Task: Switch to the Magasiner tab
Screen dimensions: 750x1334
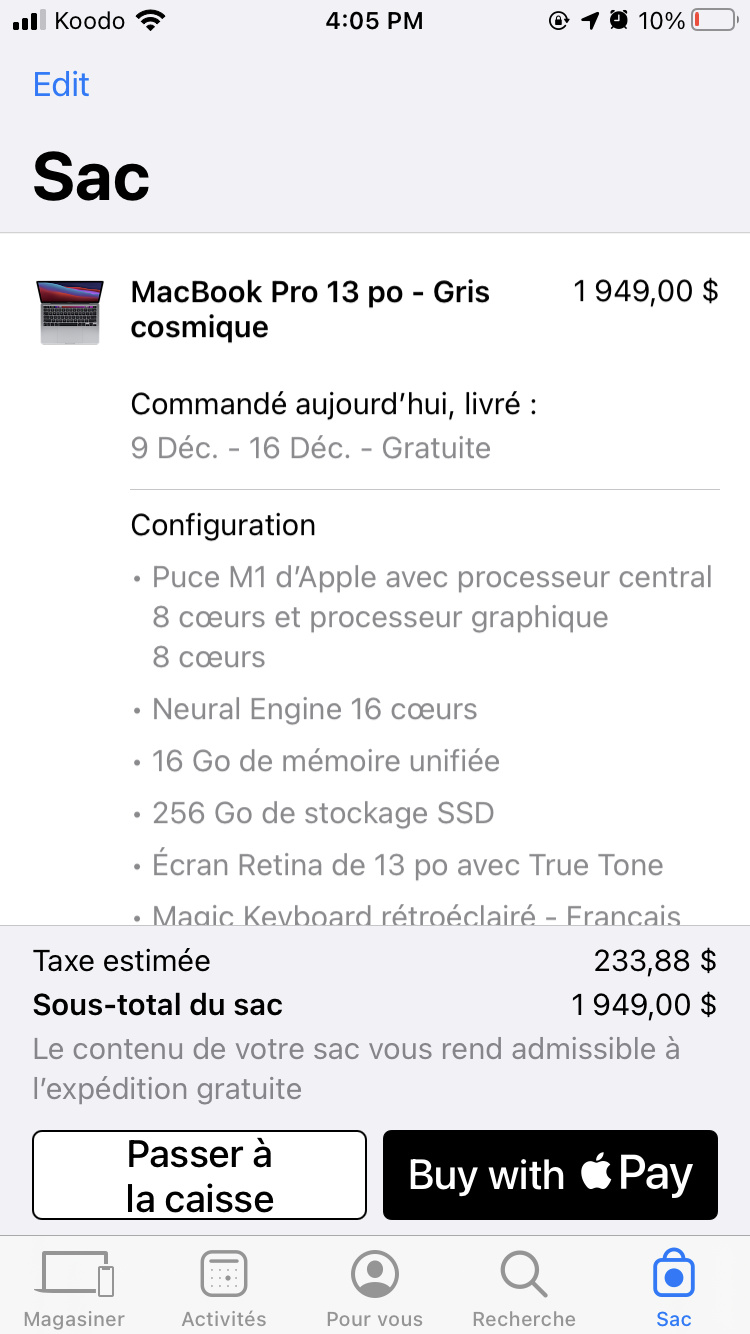Action: click(x=75, y=1289)
